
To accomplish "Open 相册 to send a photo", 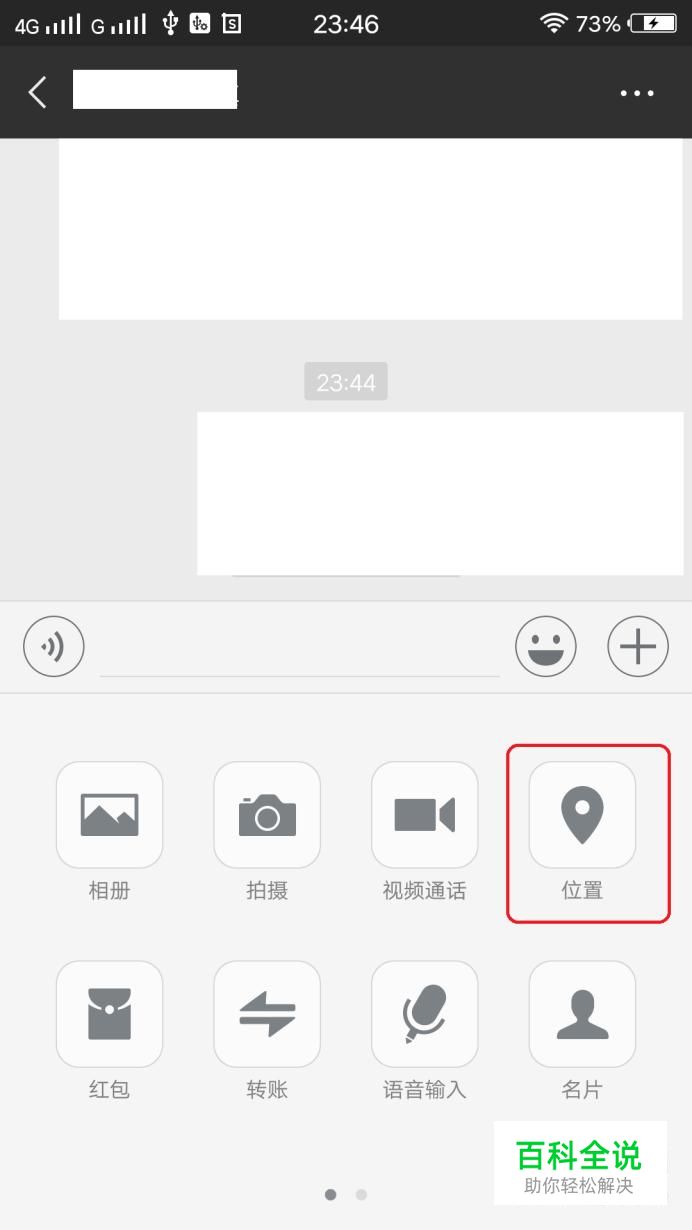I will pos(109,815).
